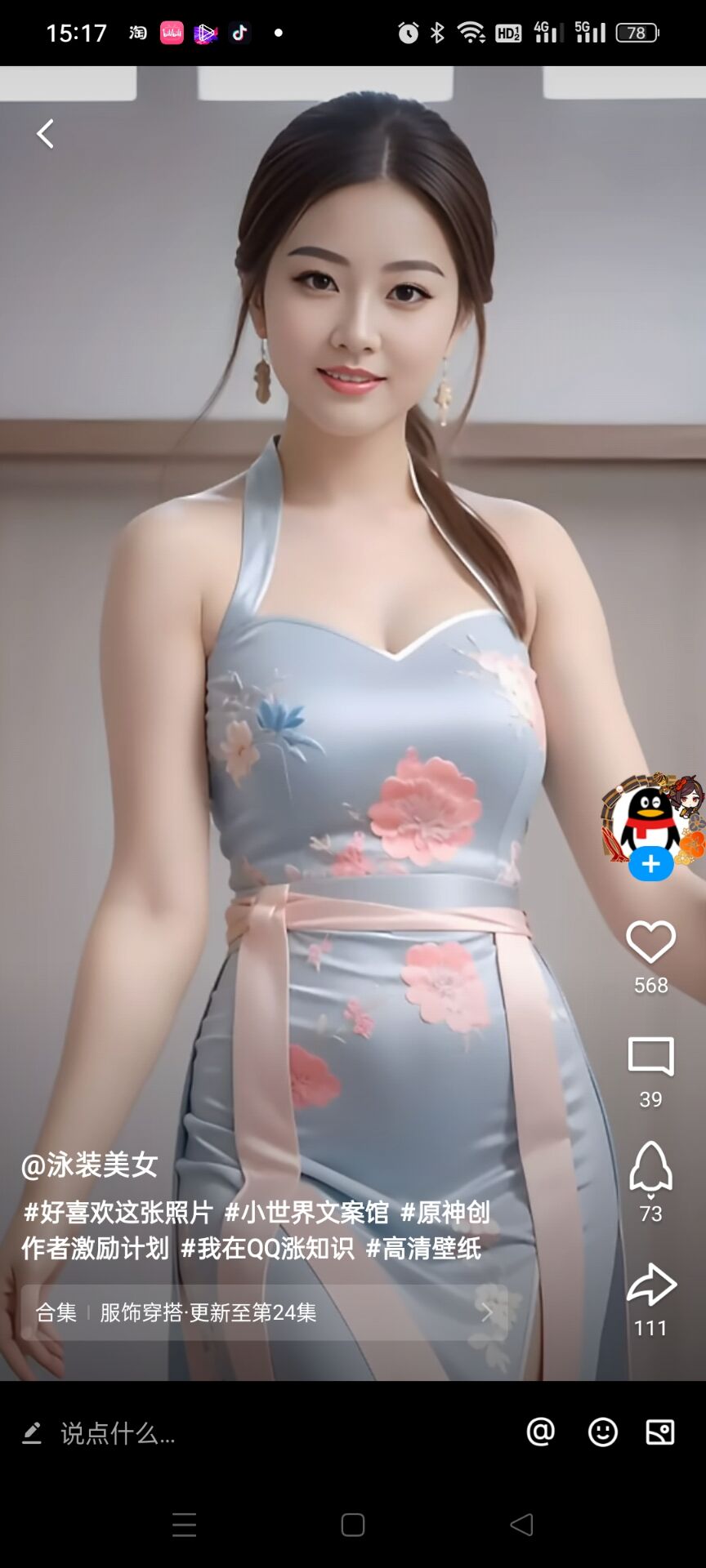Tap the 说点什么 comment field
Image resolution: width=706 pixels, height=1568 pixels.
click(x=245, y=1432)
